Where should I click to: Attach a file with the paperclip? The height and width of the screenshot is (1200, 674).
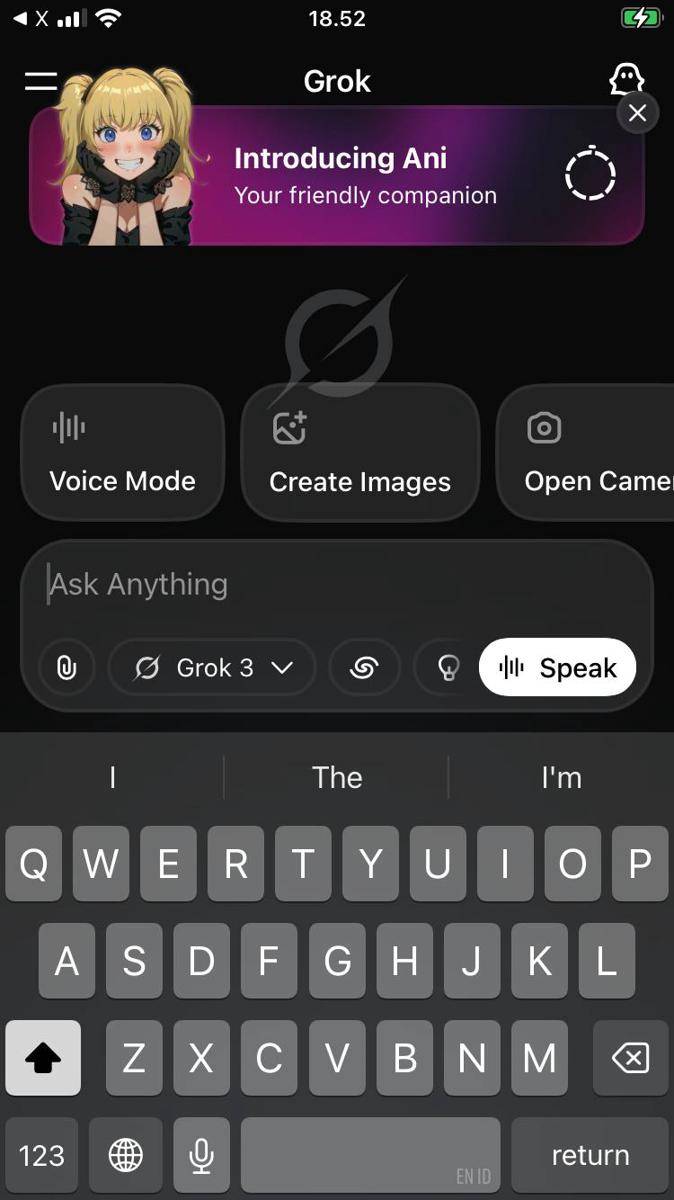pyautogui.click(x=66, y=668)
